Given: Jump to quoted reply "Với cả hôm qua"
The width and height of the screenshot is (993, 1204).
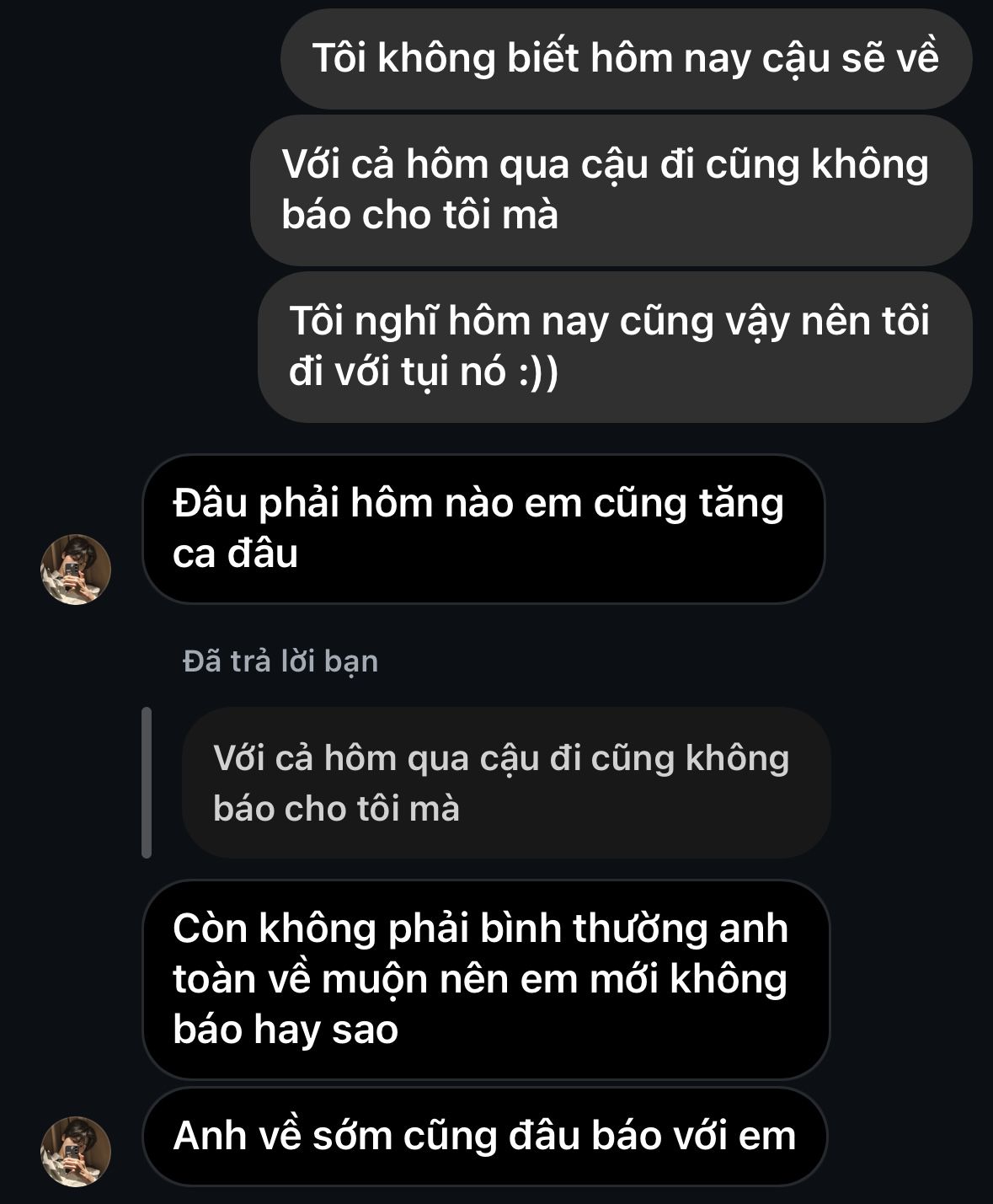Looking at the screenshot, I should (x=505, y=783).
